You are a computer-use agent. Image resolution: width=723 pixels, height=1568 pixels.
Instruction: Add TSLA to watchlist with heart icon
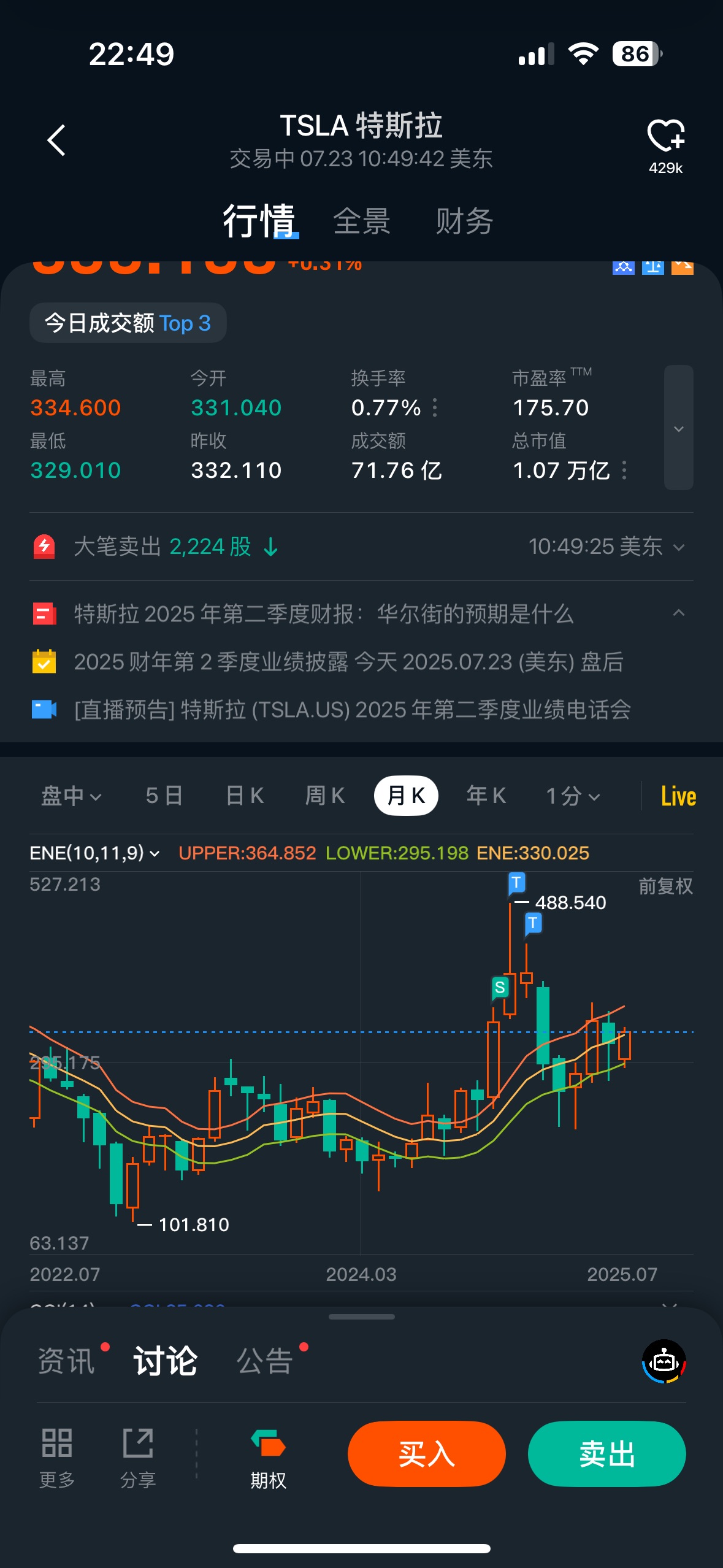pos(665,136)
